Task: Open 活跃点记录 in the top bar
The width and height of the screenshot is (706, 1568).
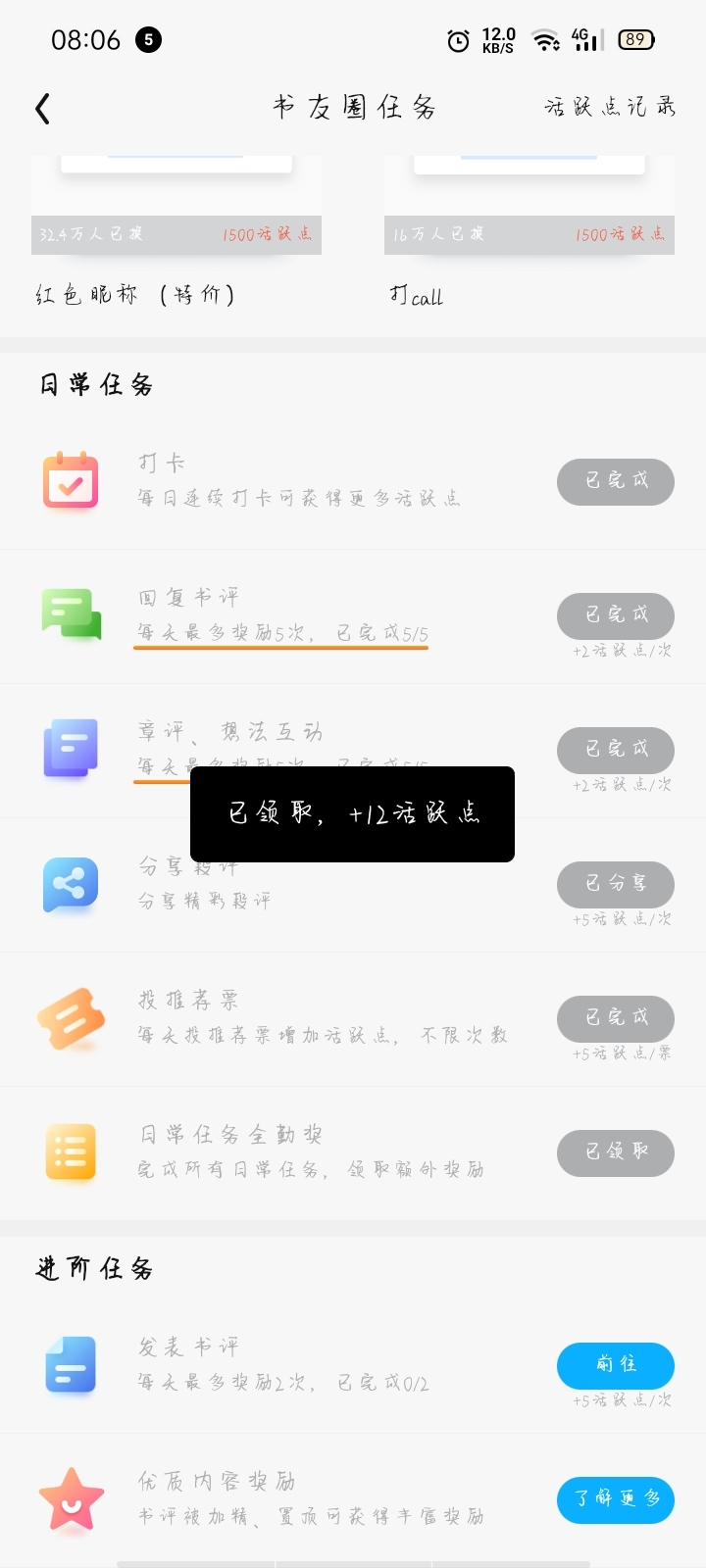Action: tap(610, 107)
